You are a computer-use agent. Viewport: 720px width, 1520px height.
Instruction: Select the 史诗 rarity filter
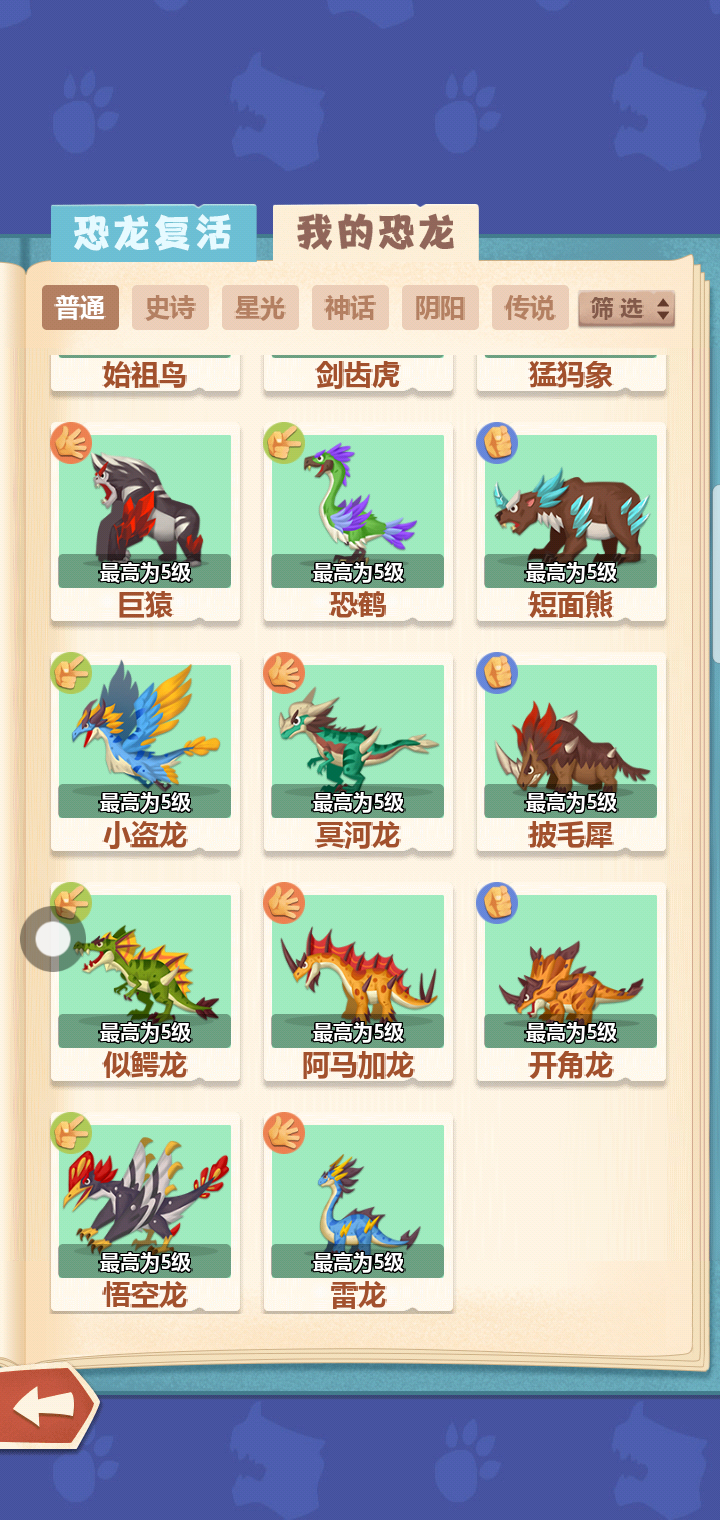170,308
